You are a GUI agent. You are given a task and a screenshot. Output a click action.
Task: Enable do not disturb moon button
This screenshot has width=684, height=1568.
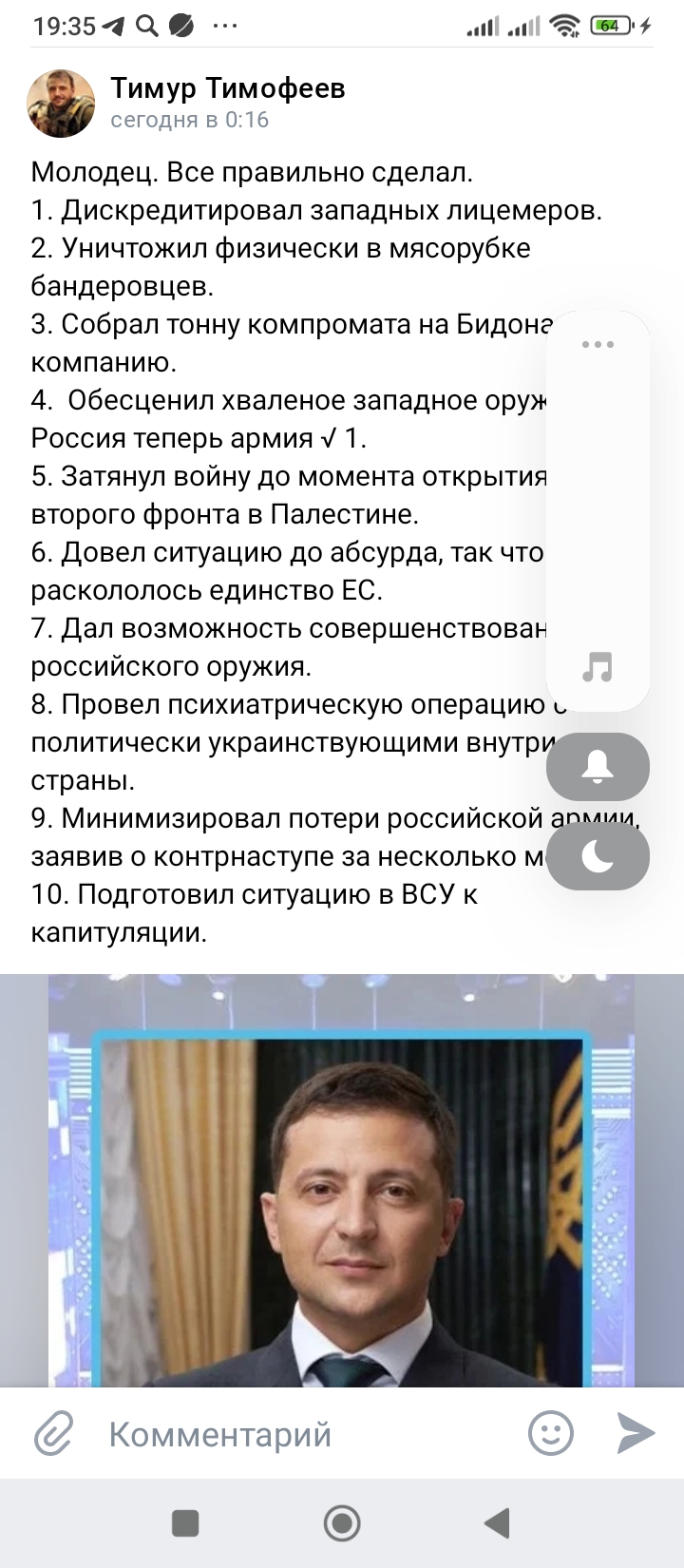point(598,857)
